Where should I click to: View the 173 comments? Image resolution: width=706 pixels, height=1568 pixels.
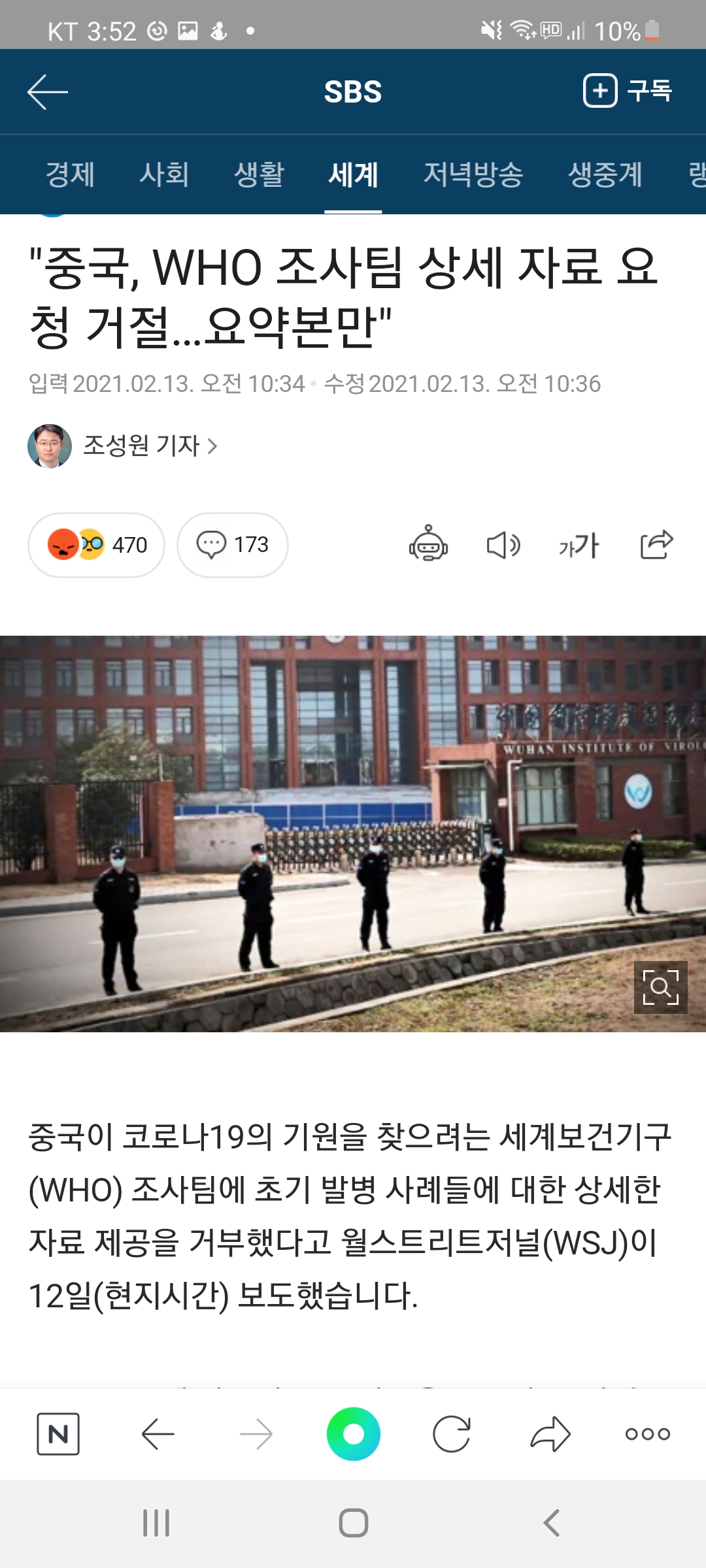(x=233, y=545)
